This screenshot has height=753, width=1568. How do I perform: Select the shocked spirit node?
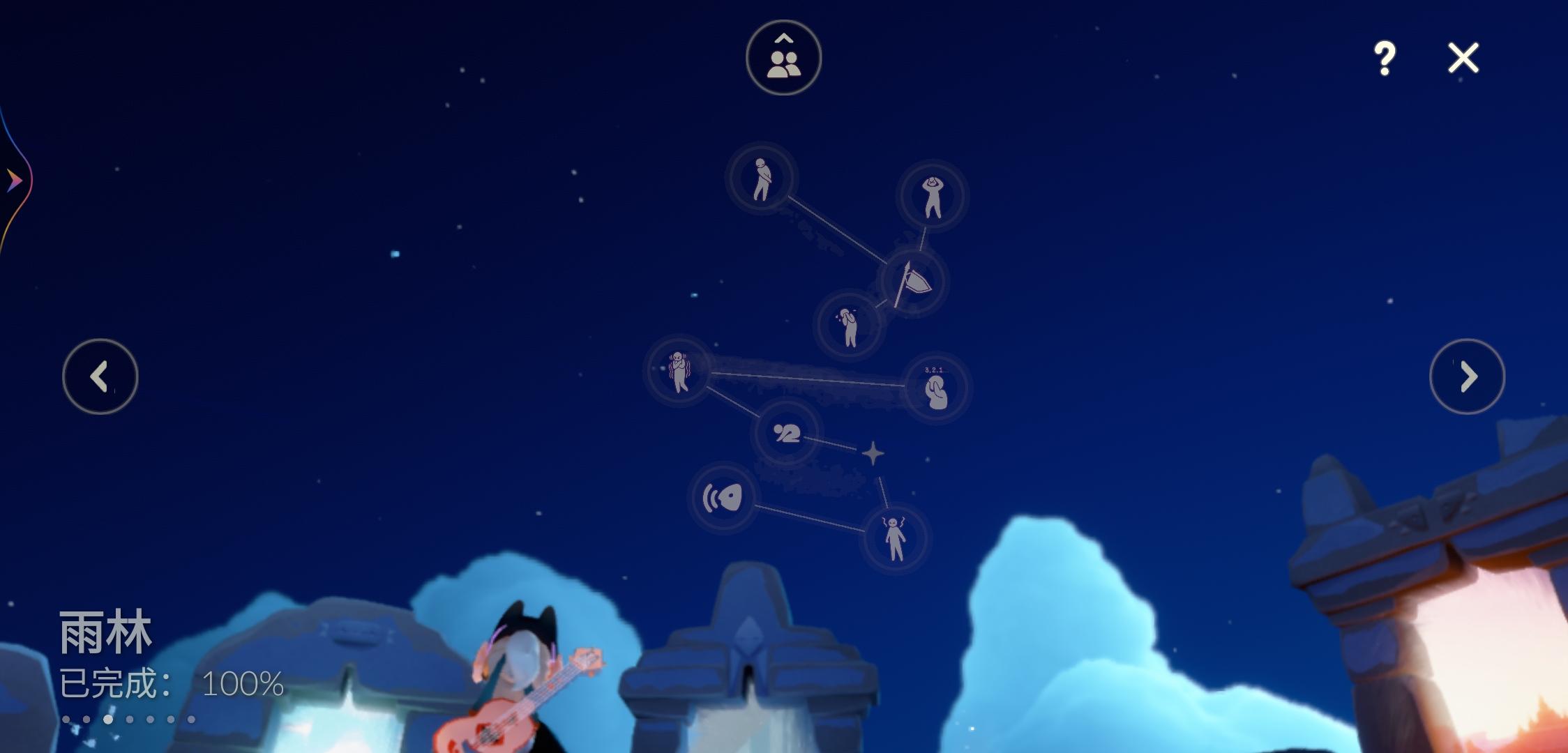[894, 538]
